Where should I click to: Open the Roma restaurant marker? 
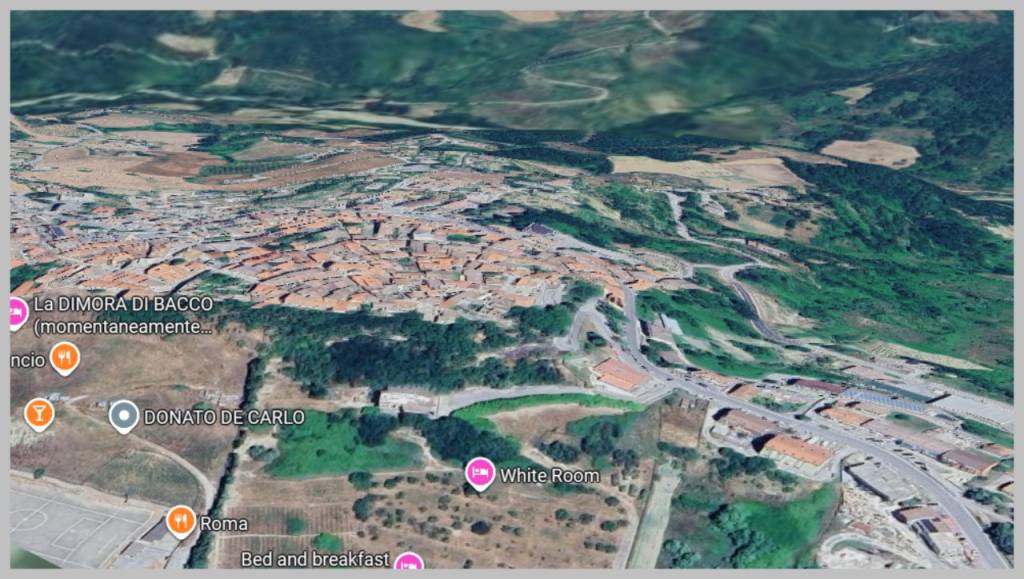point(181,520)
